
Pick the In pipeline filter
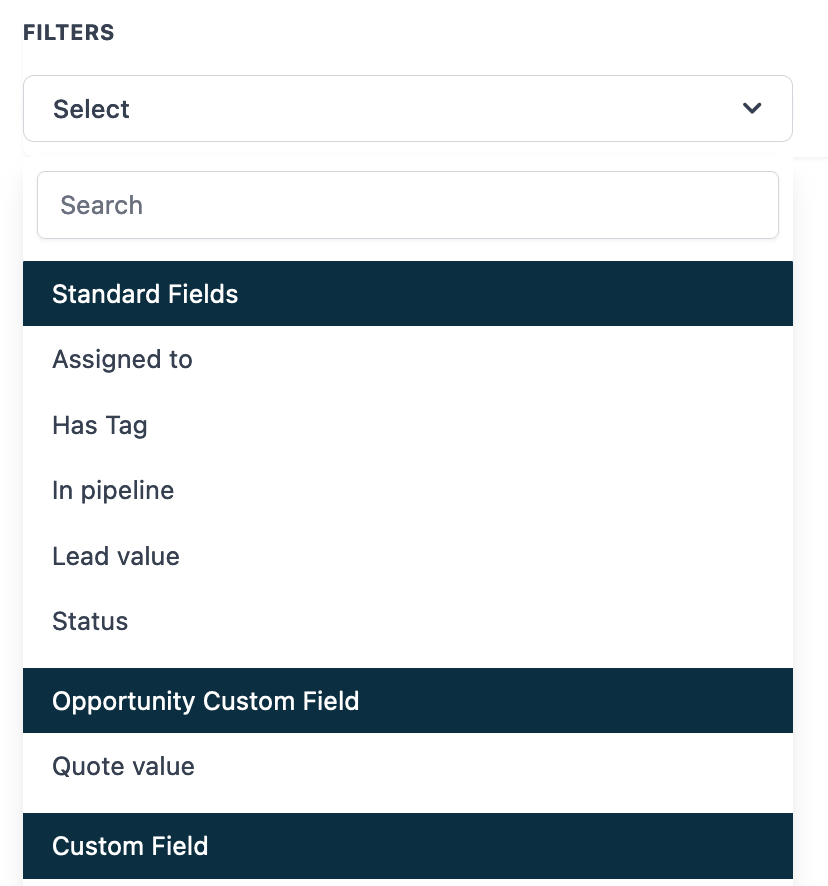point(113,491)
